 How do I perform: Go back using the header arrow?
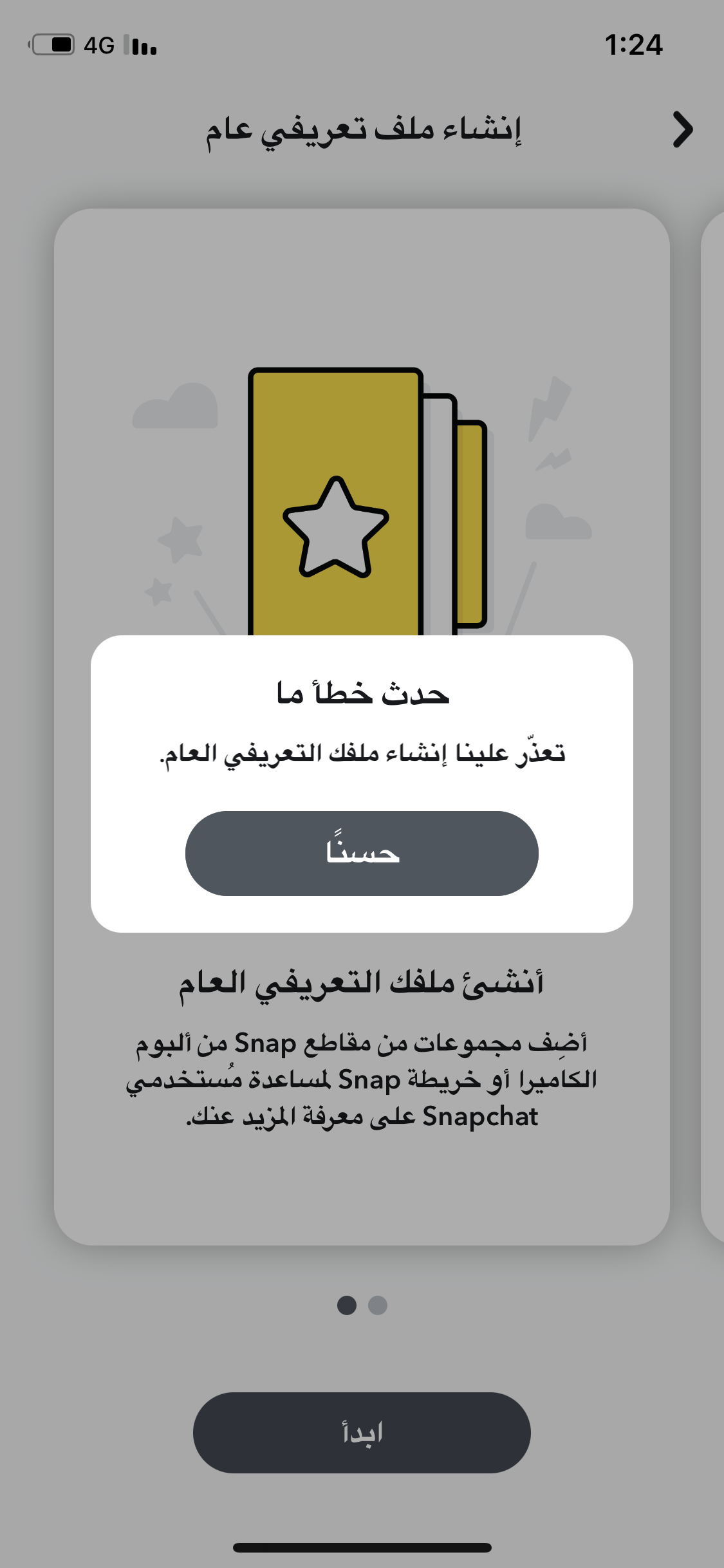tap(682, 130)
